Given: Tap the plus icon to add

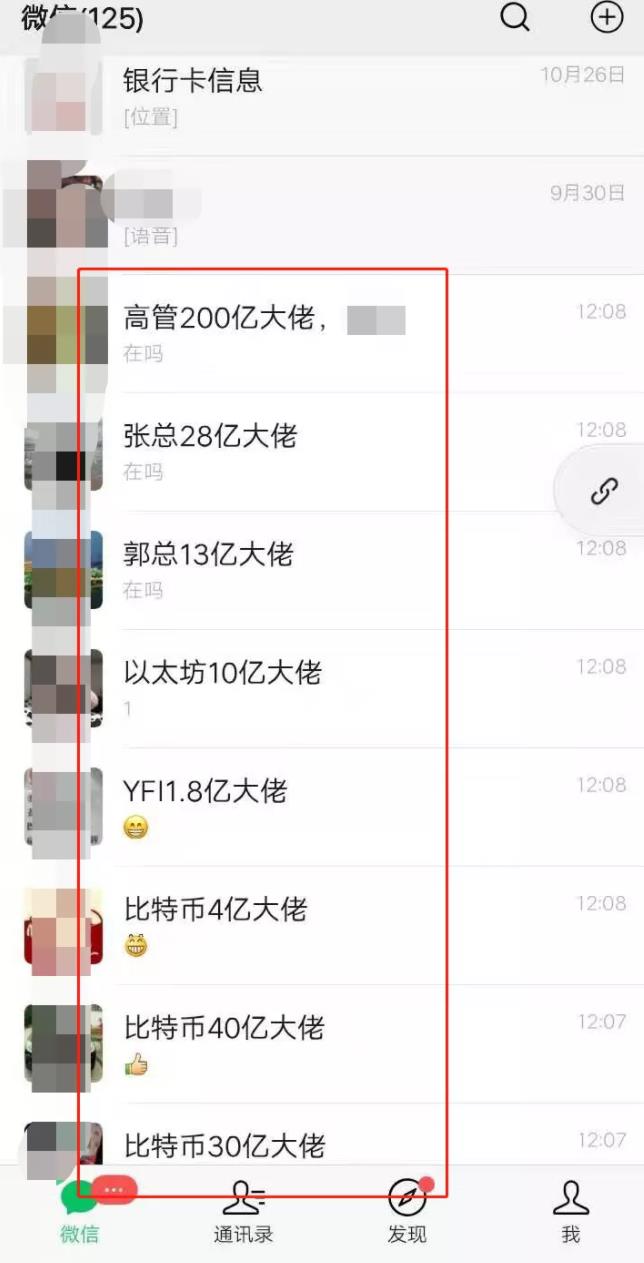Looking at the screenshot, I should tap(607, 17).
